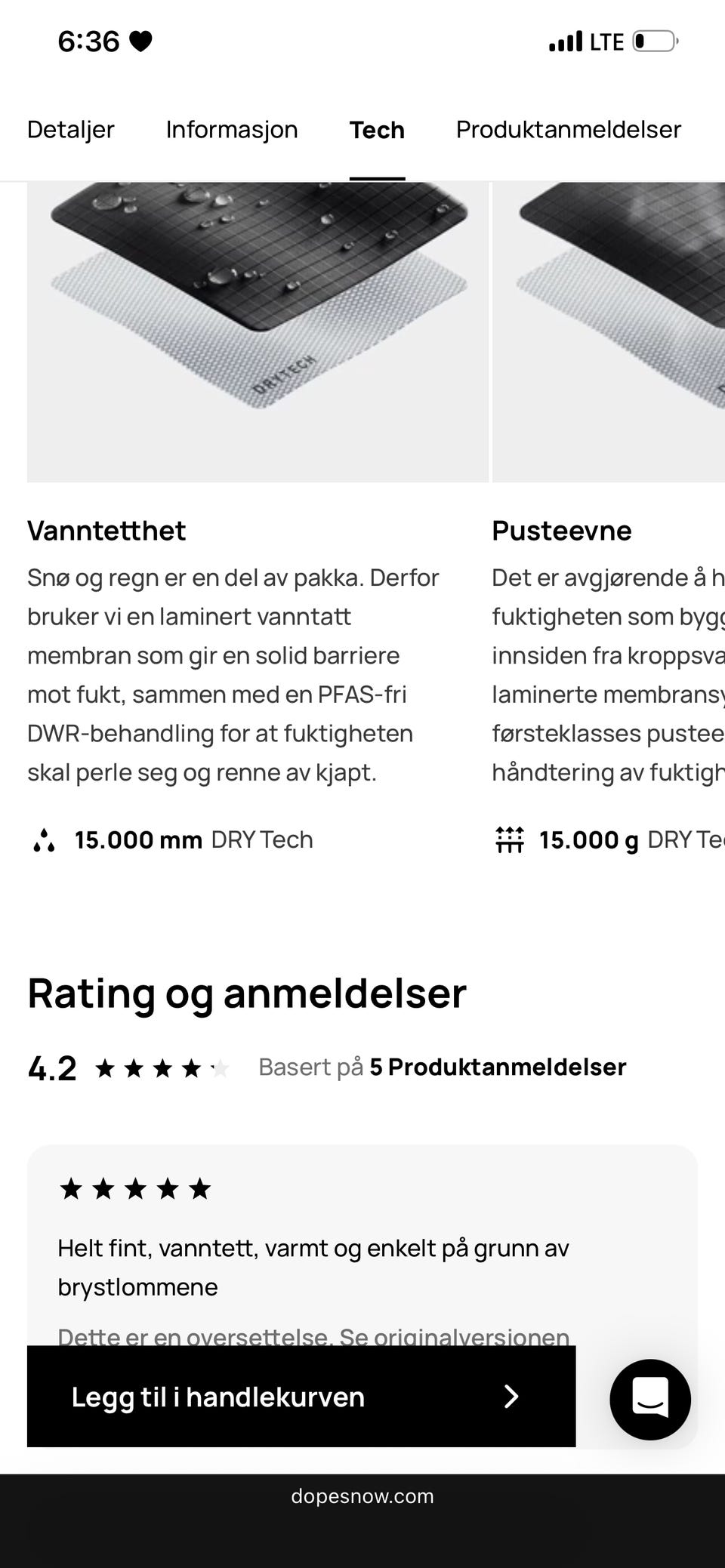Switch to the Detaljer tab

70,130
